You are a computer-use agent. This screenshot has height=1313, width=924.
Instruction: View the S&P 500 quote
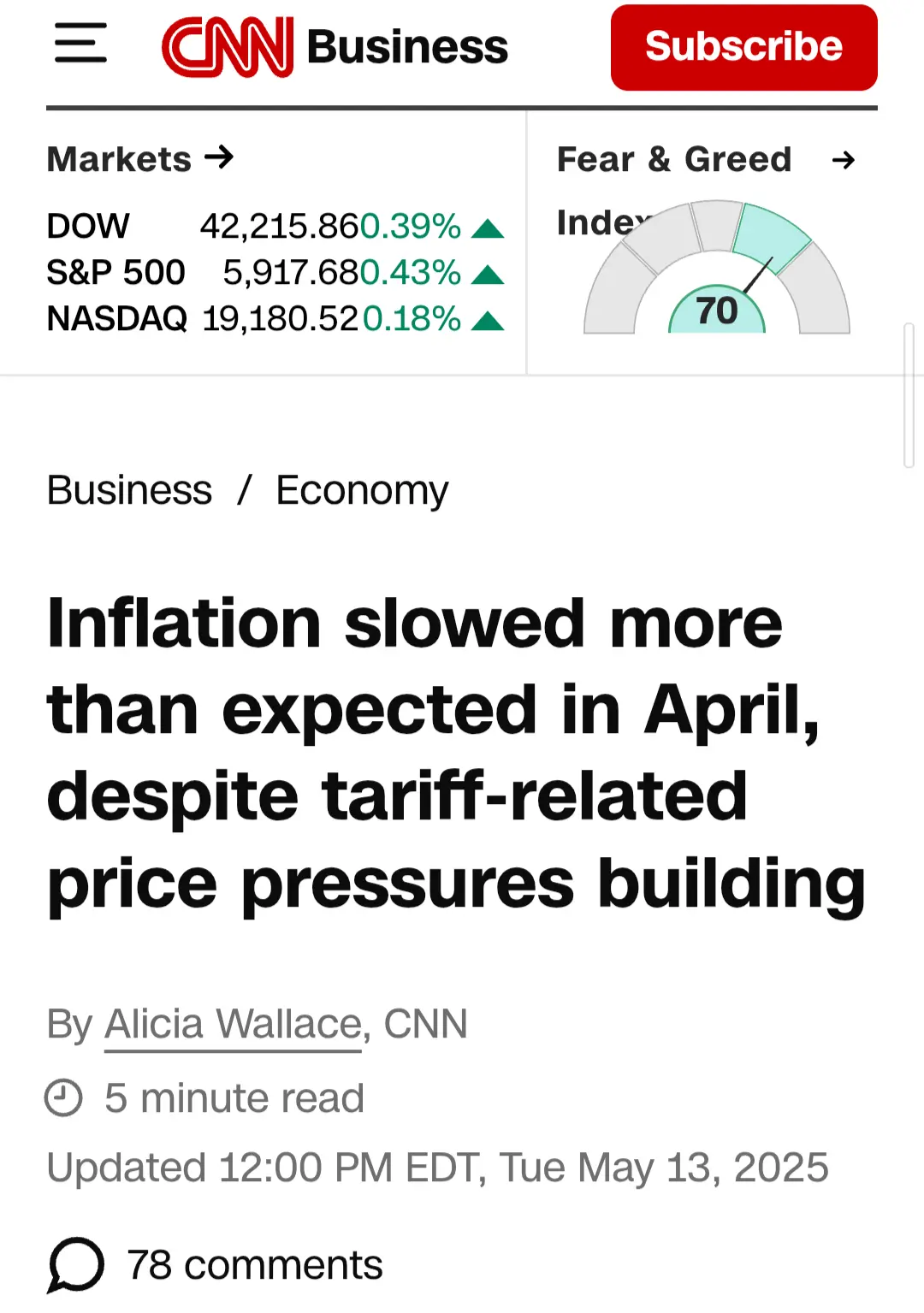tap(274, 273)
